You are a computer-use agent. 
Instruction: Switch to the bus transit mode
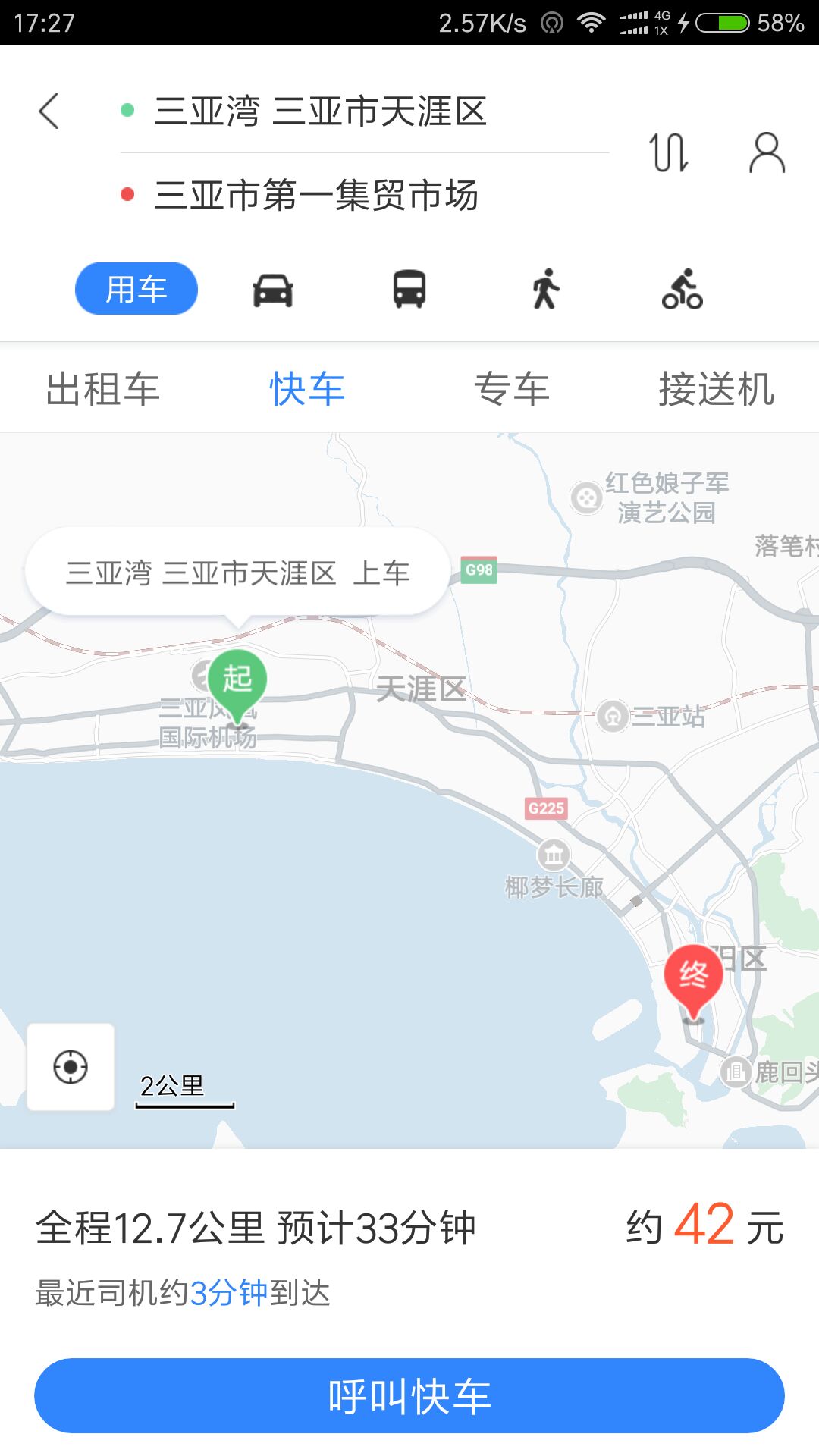[409, 290]
